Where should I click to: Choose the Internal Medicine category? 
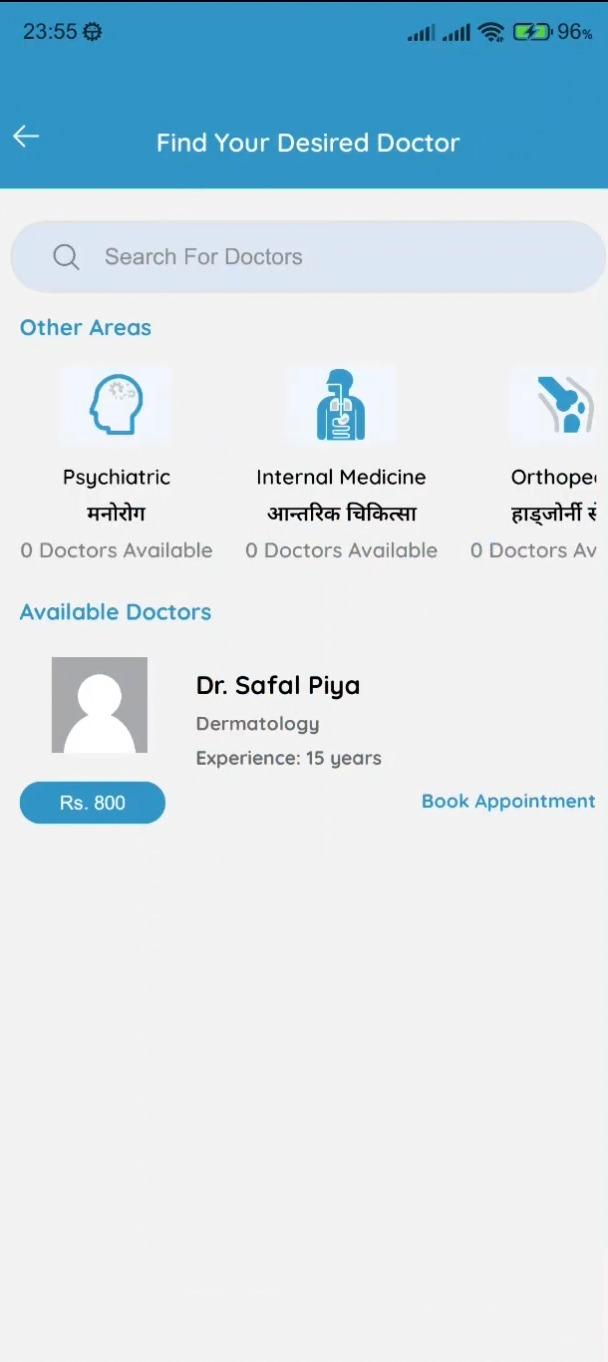click(x=341, y=463)
